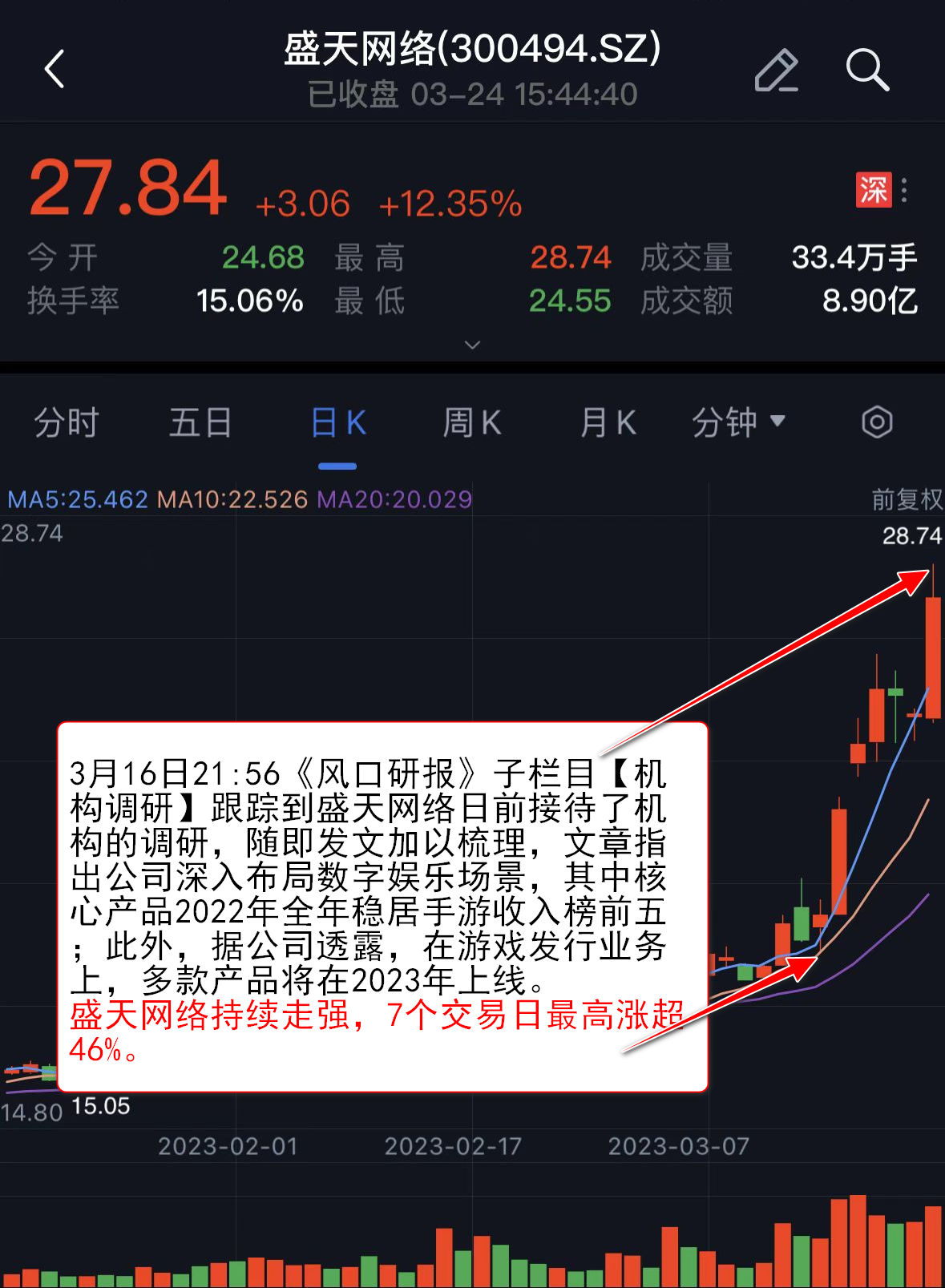This screenshot has height=1288, width=945.
Task: Open stock search magnifier
Action: (x=867, y=70)
